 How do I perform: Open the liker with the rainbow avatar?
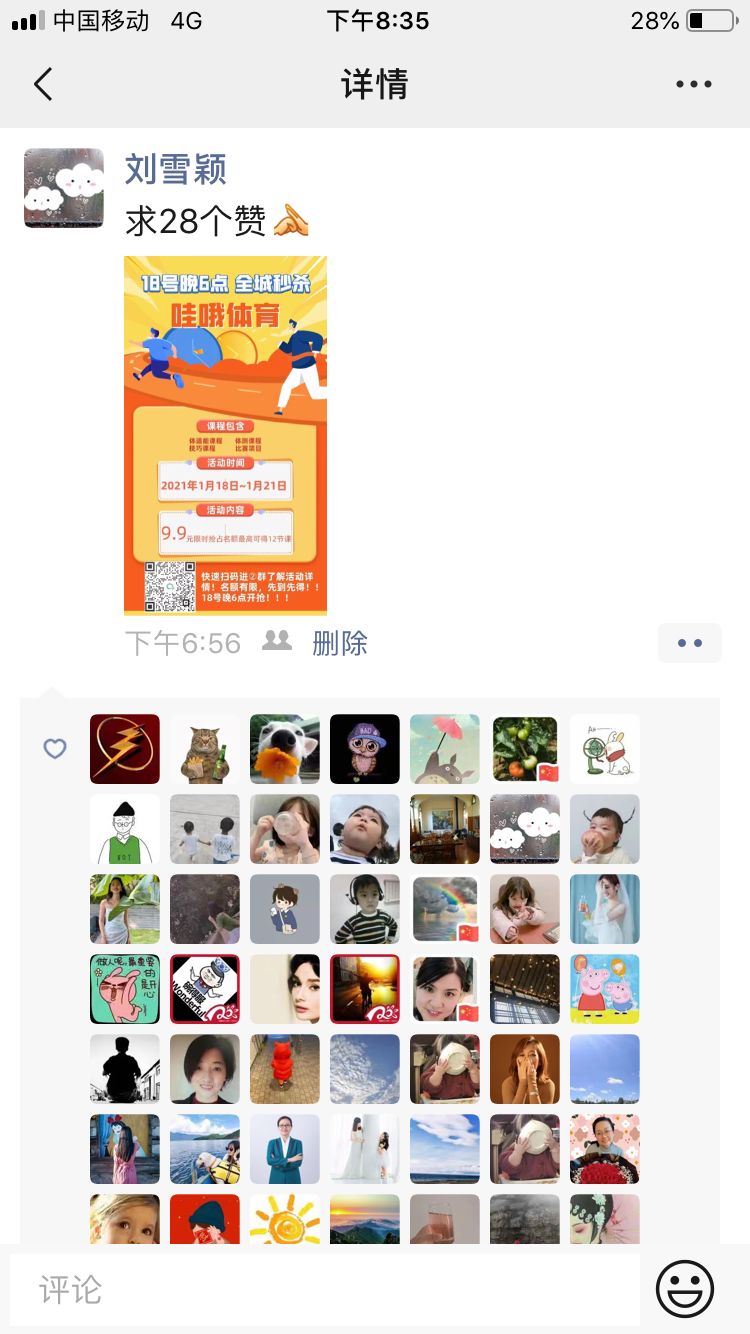(445, 909)
